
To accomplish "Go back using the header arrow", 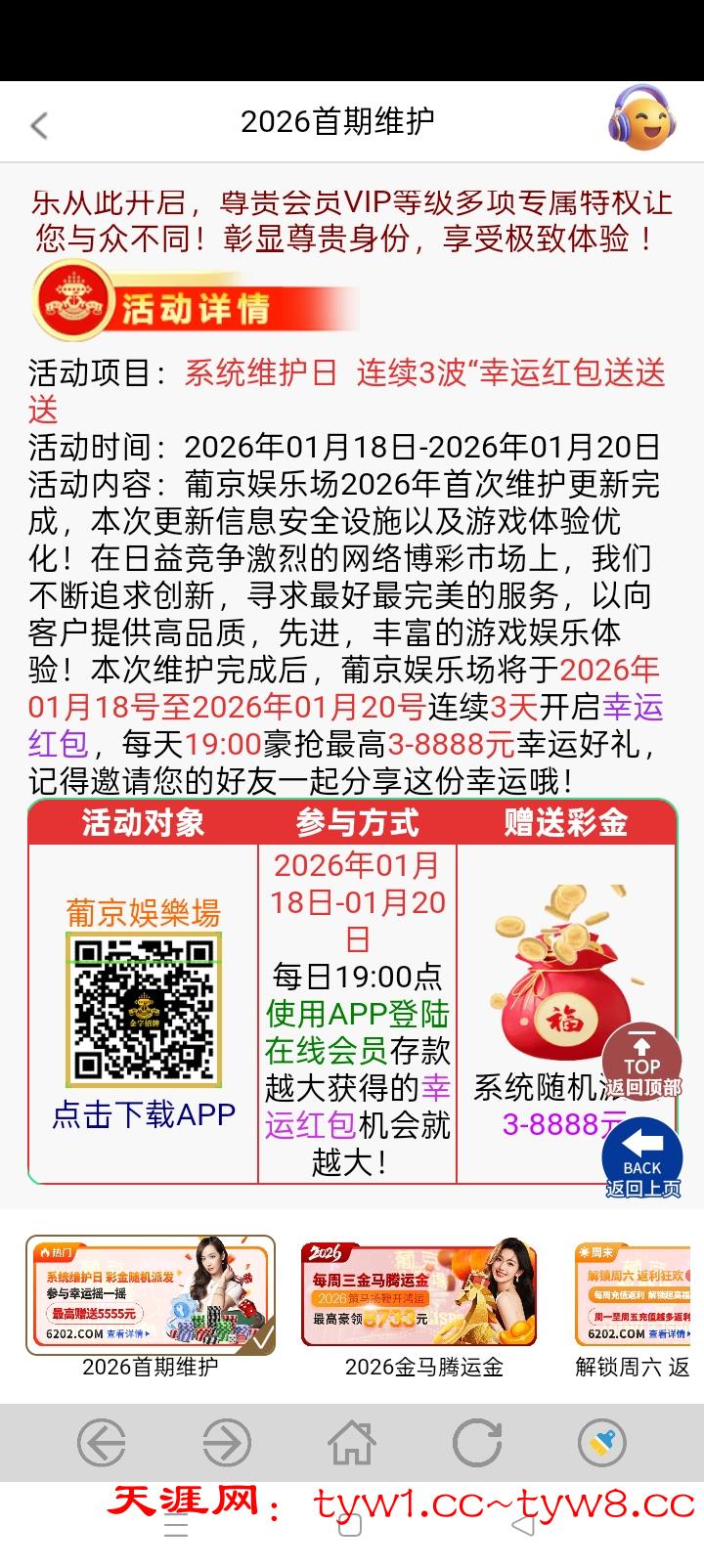I will (x=39, y=124).
